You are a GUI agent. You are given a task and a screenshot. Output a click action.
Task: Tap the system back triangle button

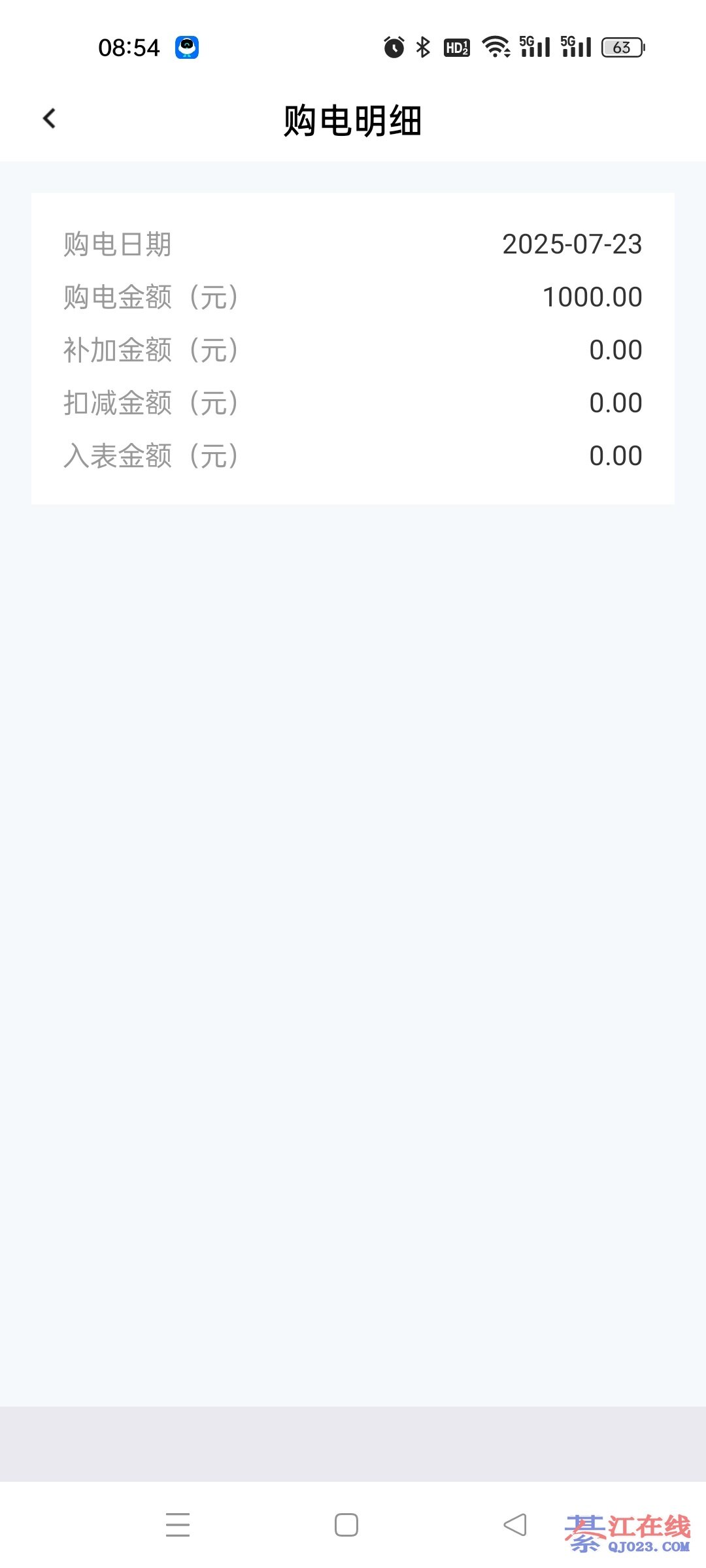(515, 1525)
